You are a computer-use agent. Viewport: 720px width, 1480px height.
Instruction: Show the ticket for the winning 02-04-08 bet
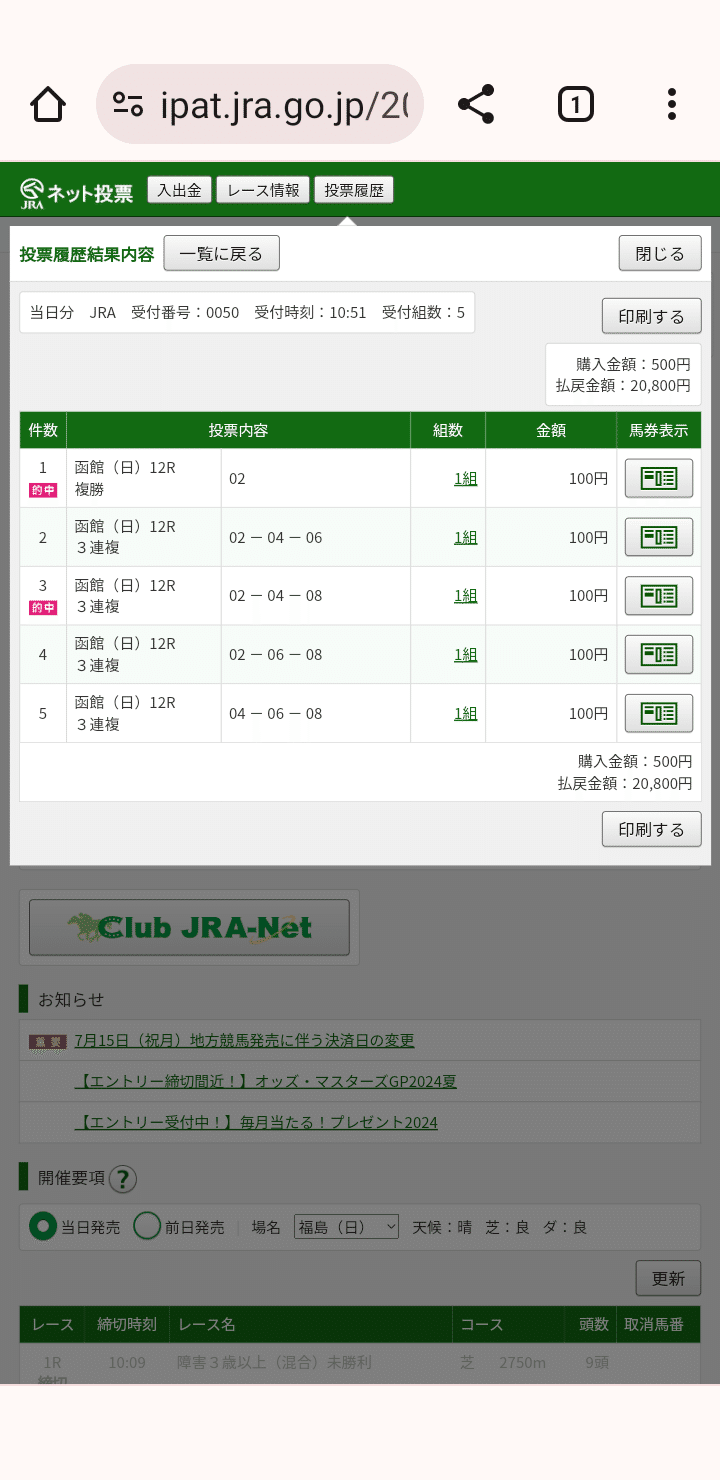click(658, 596)
